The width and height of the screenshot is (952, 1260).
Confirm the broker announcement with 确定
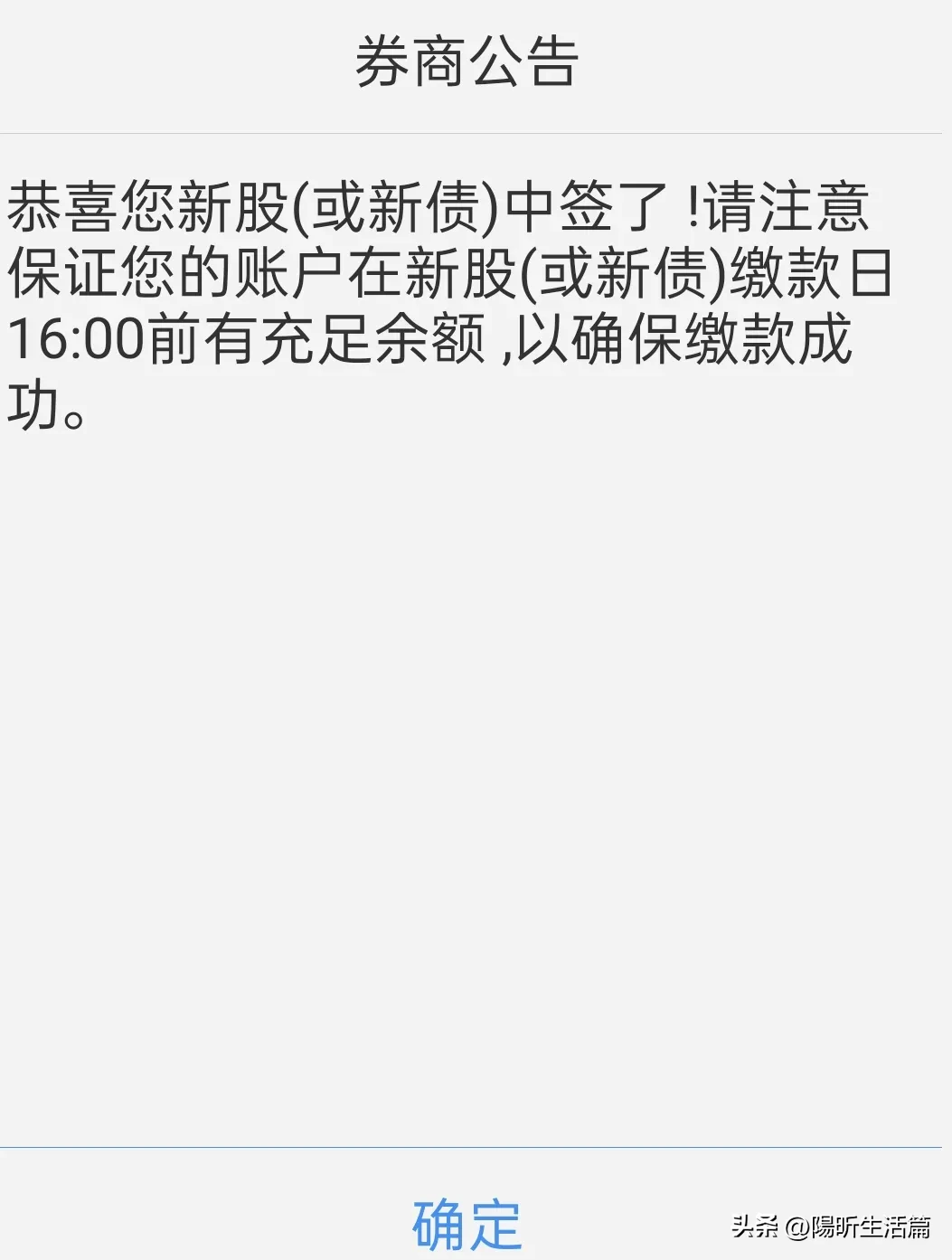click(x=467, y=1223)
